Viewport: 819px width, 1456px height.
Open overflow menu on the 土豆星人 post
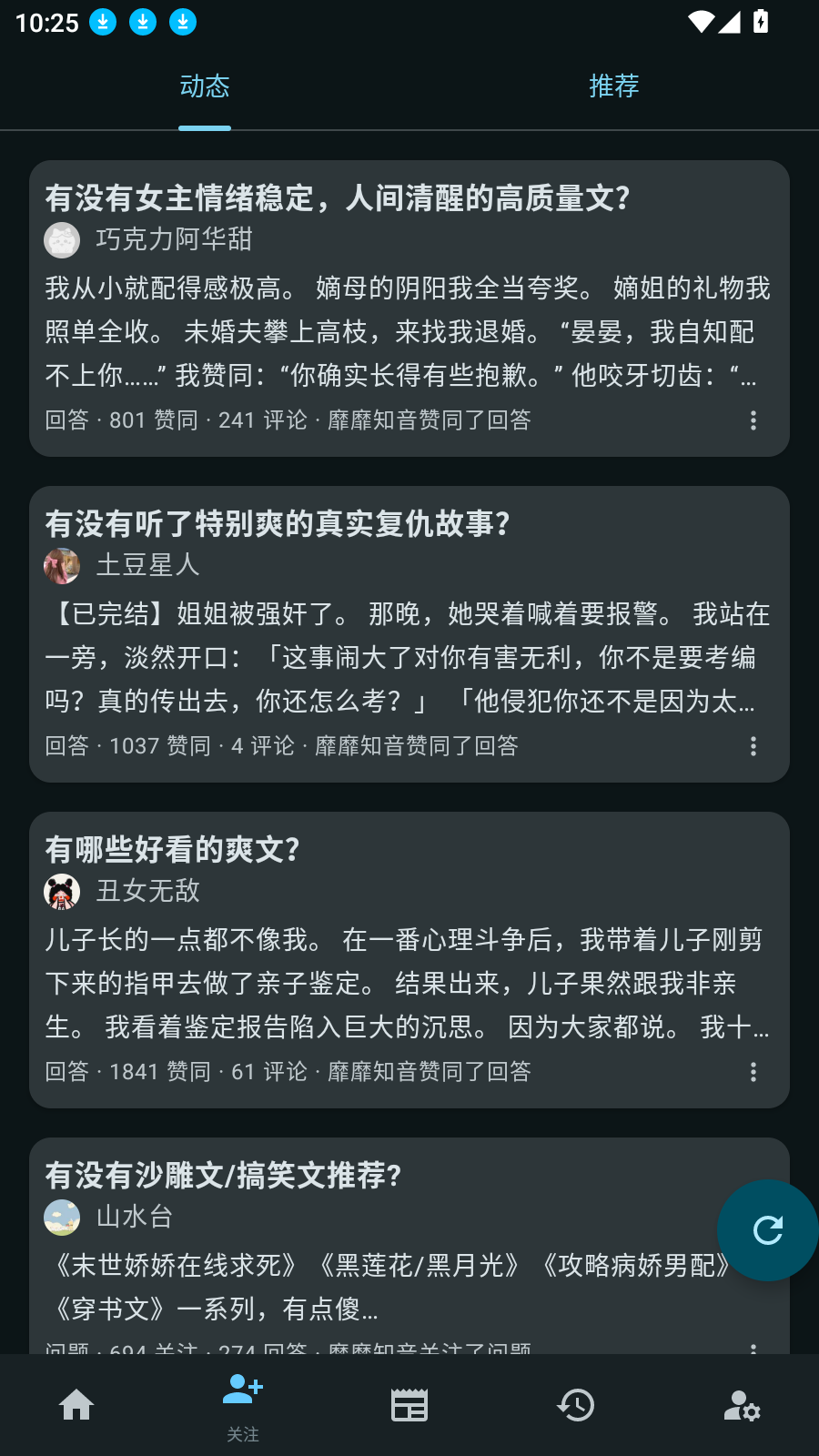pyautogui.click(x=753, y=745)
